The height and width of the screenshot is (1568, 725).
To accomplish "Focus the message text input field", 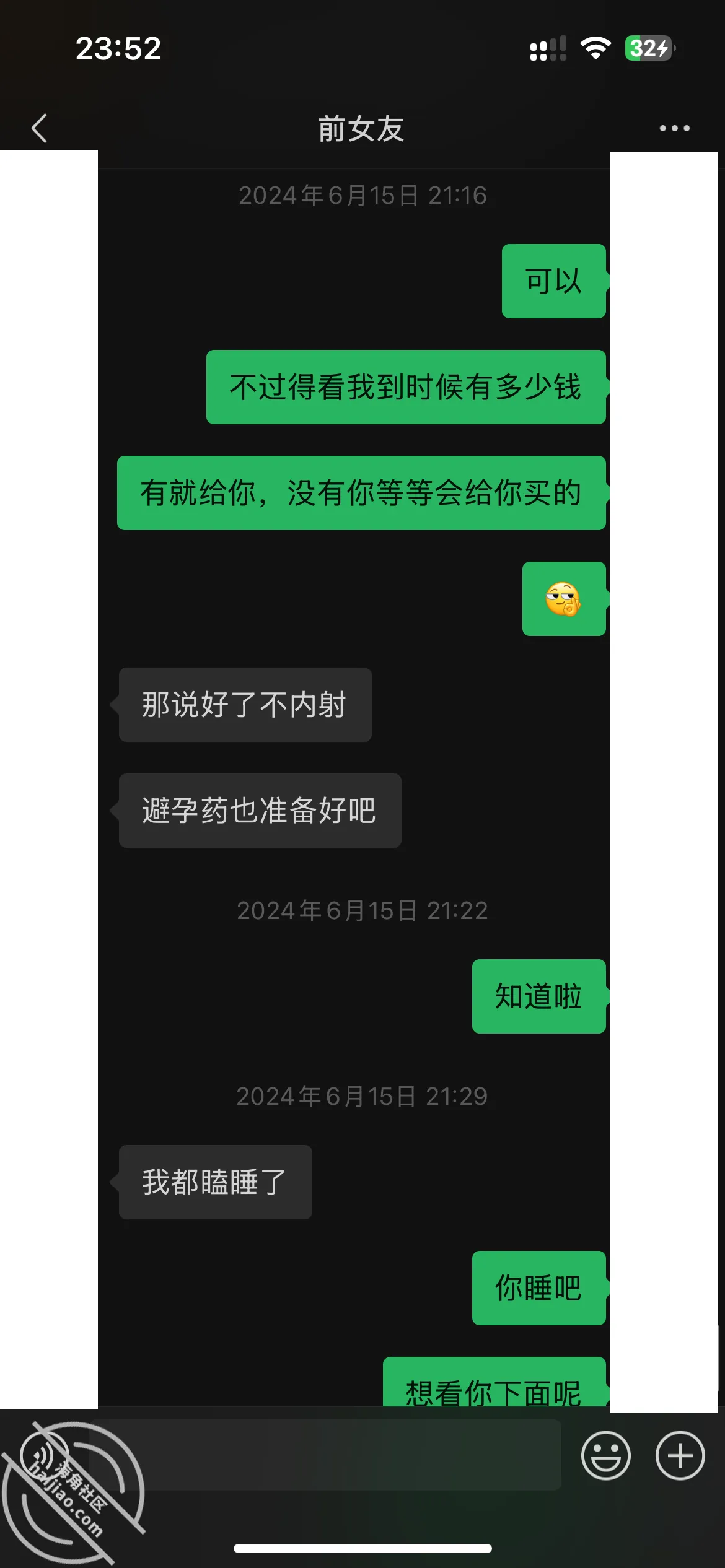I will click(325, 1455).
